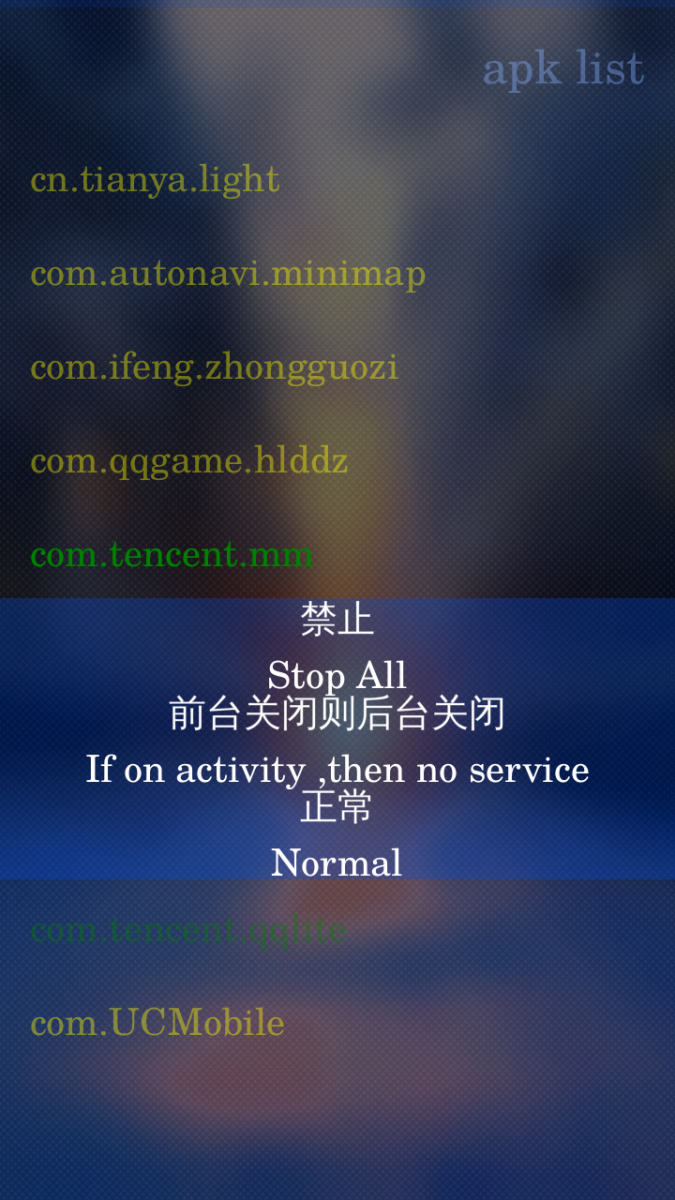Choose com.ifeng.zhongguozi package
The image size is (675, 1200).
tap(214, 368)
